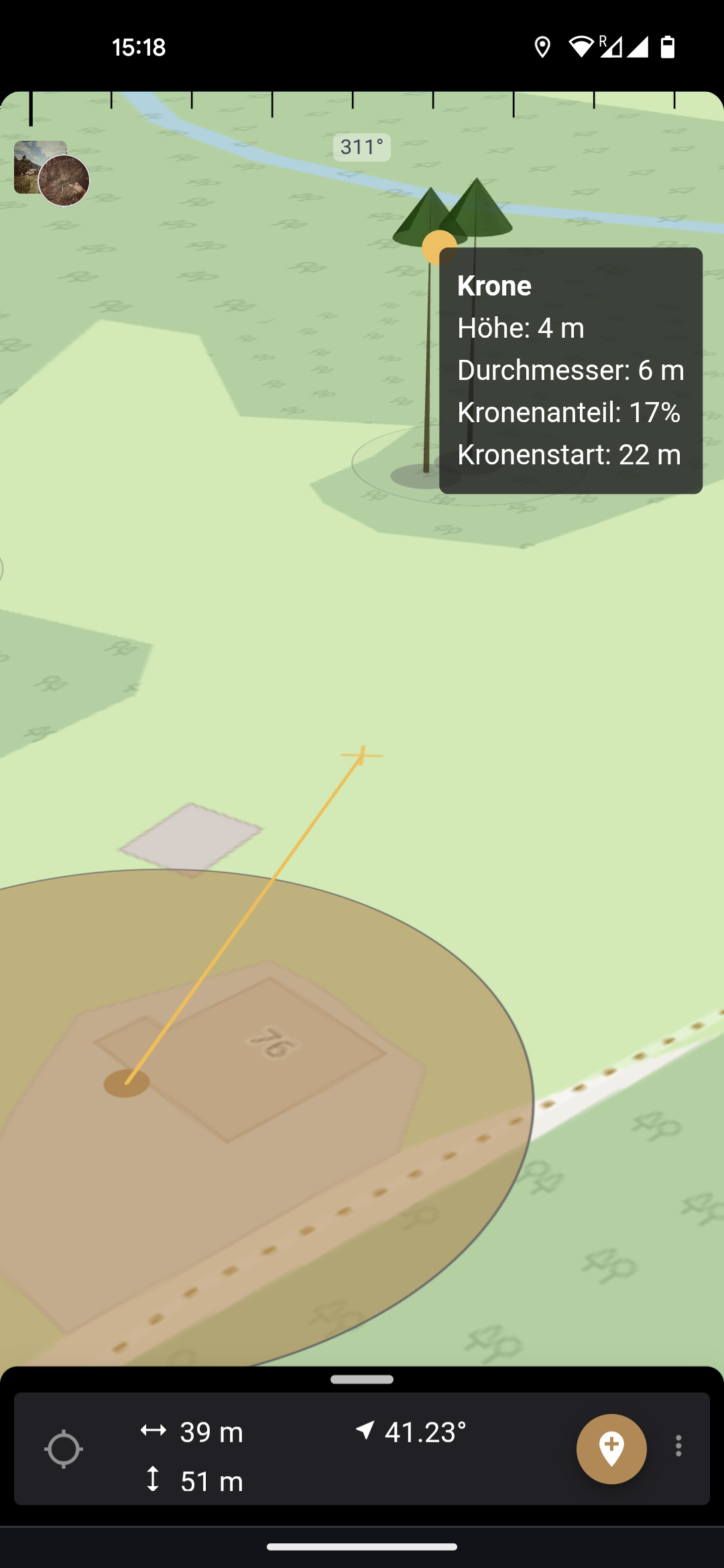Center map on my location
The width and height of the screenshot is (724, 1568).
click(x=64, y=1449)
